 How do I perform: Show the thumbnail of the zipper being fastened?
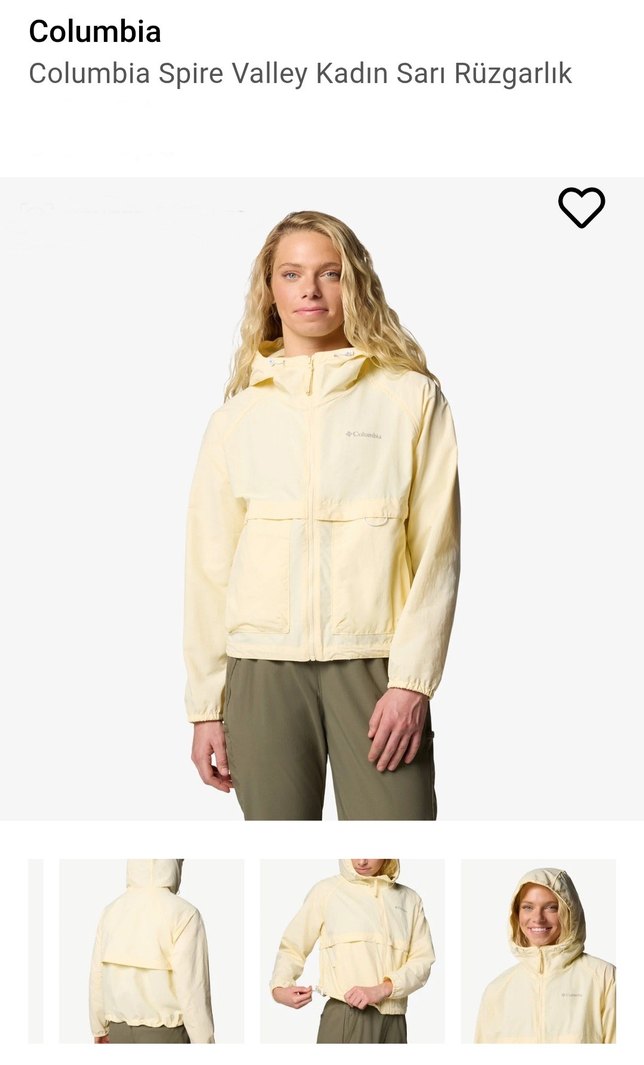coord(352,950)
